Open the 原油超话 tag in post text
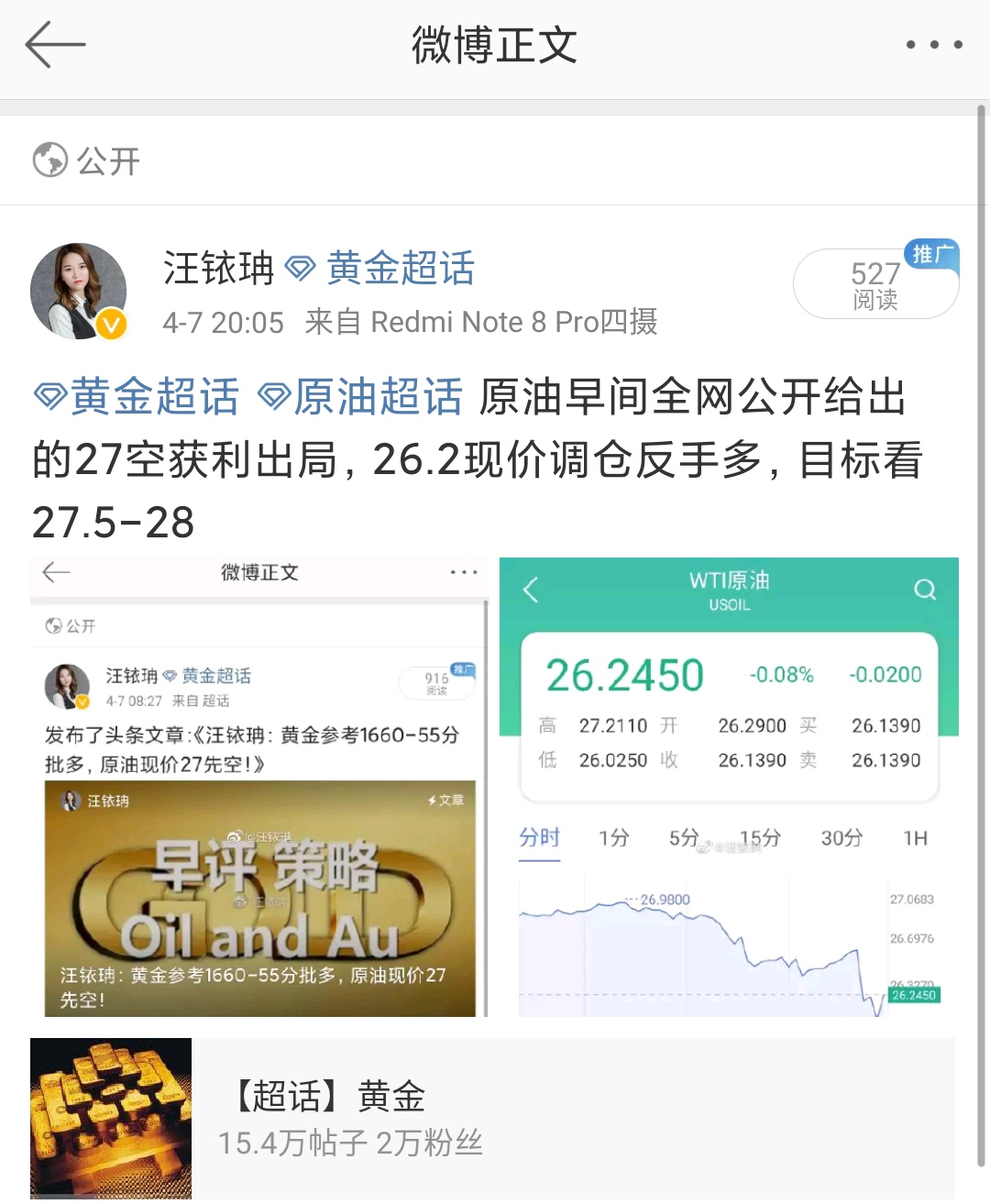 (361, 397)
